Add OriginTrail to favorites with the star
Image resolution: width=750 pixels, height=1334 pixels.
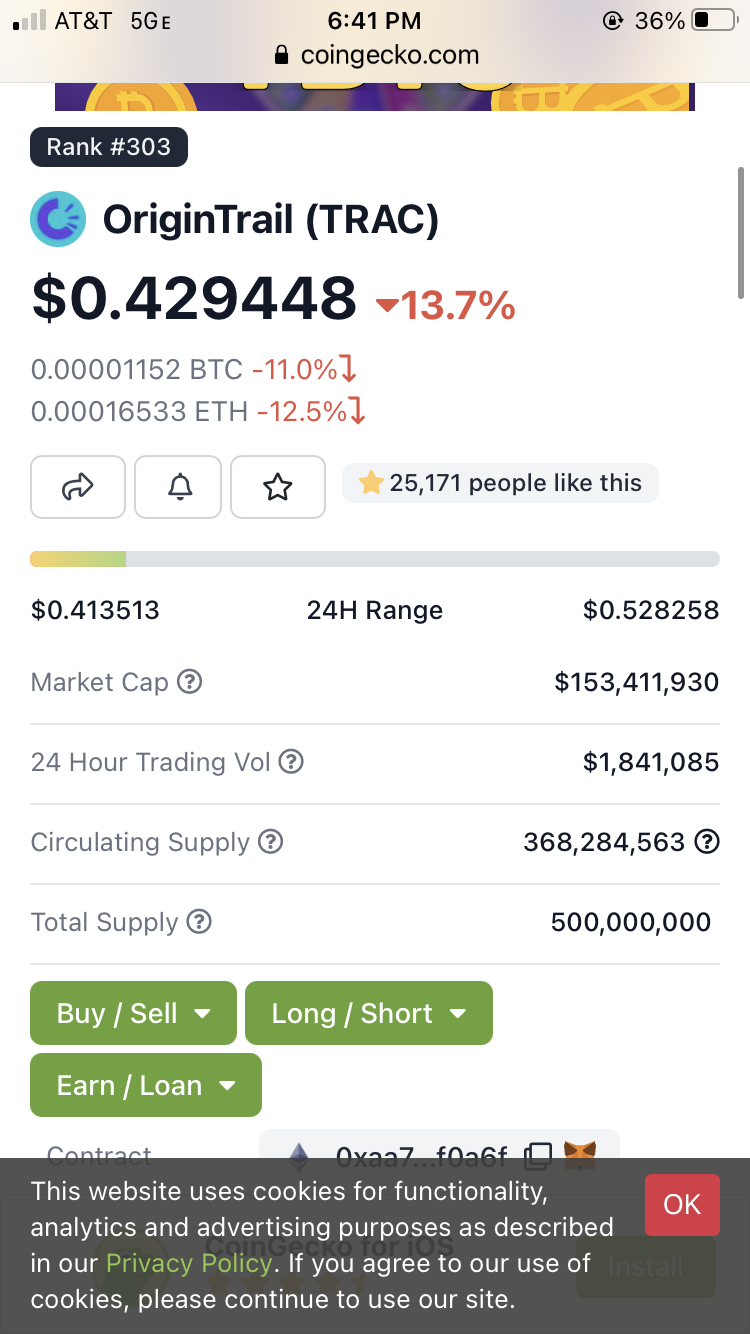[x=278, y=487]
